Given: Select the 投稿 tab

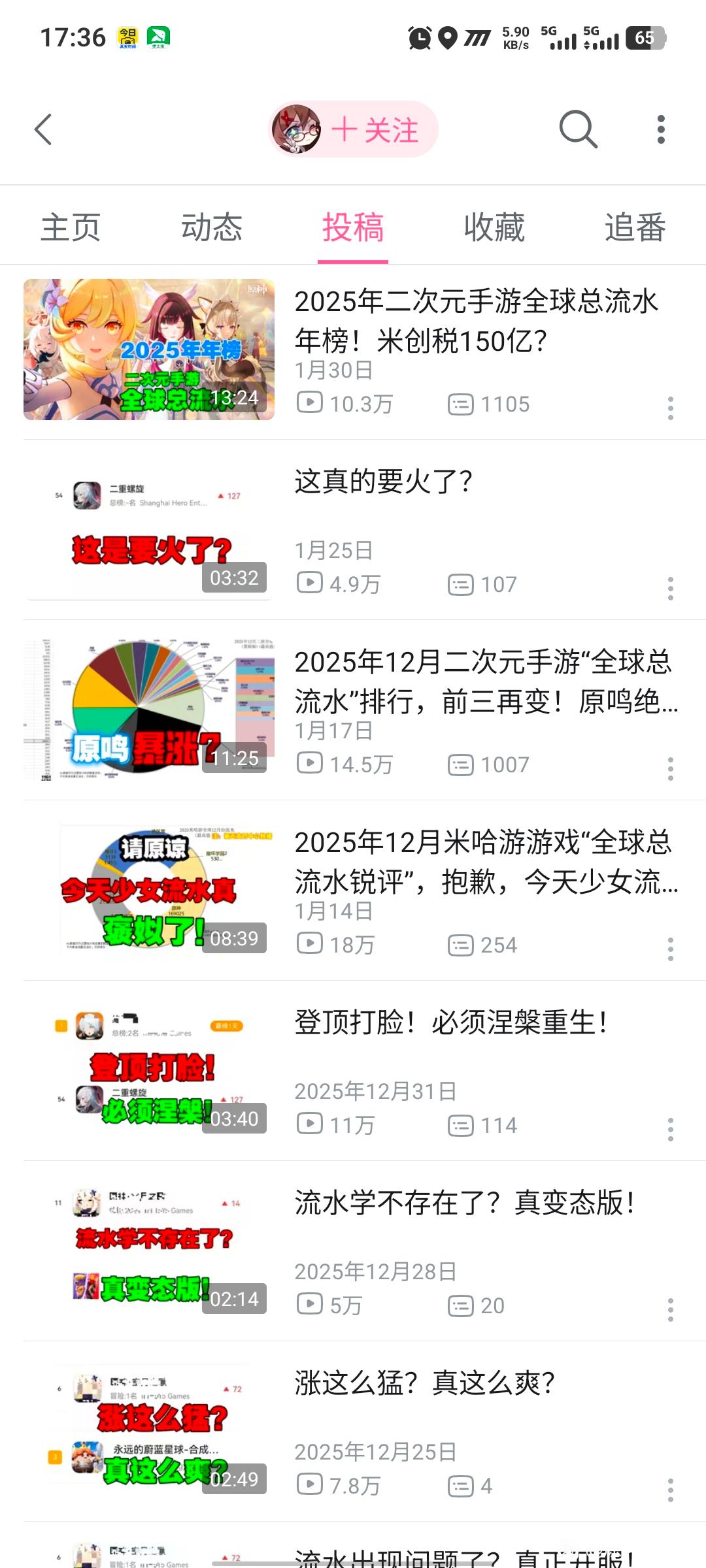Looking at the screenshot, I should pos(353,227).
